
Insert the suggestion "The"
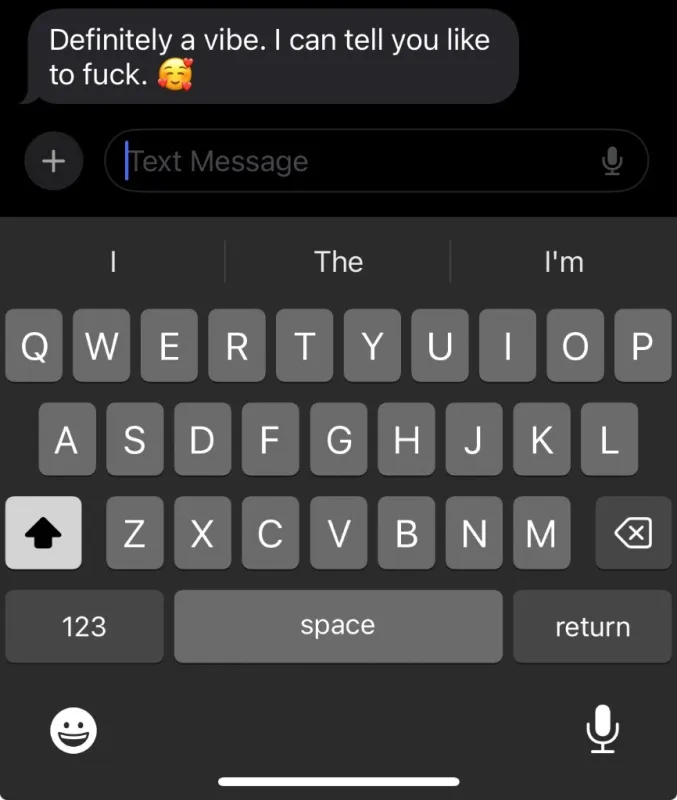pyautogui.click(x=338, y=262)
